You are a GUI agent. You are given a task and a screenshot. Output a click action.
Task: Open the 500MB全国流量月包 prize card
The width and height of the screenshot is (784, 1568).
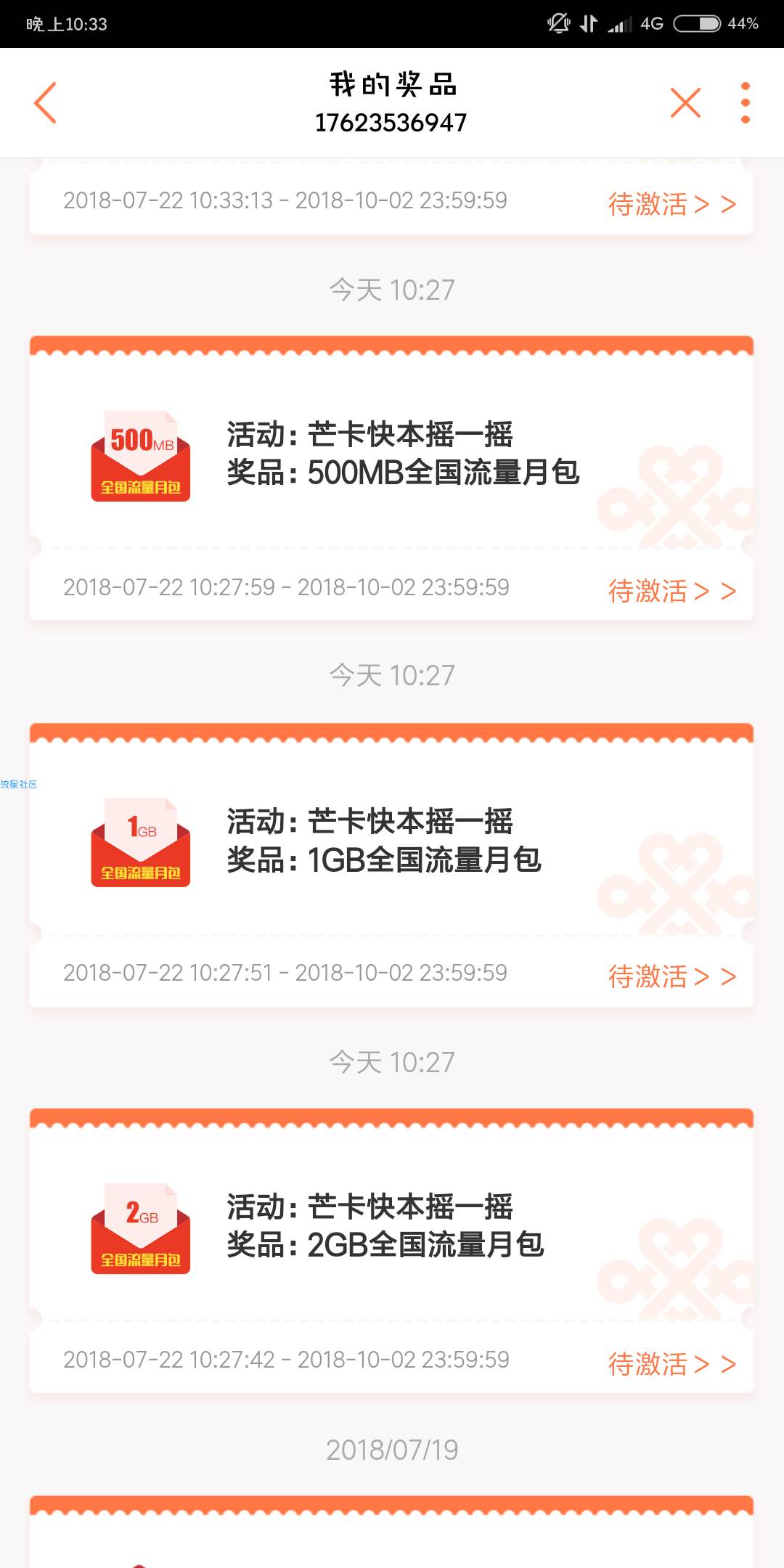391,478
